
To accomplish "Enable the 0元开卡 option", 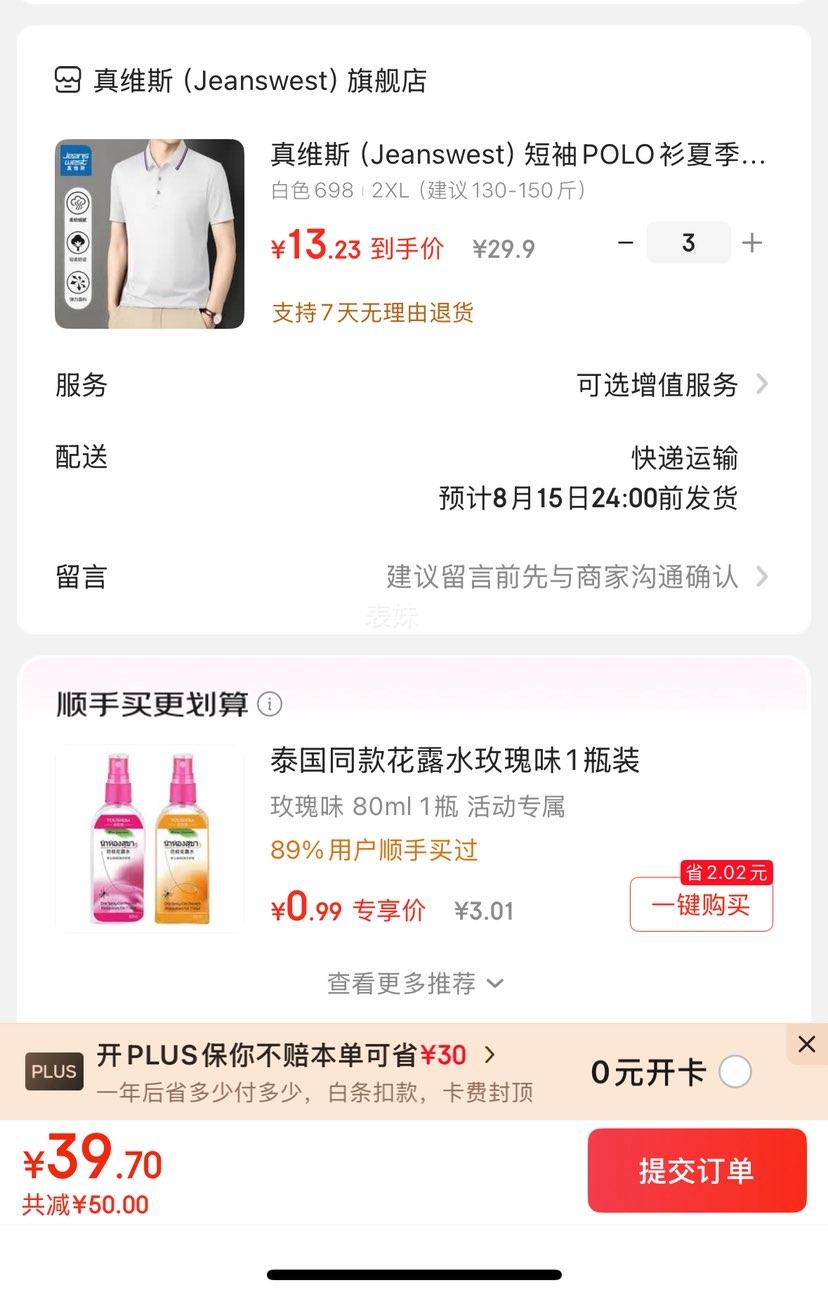I will click(736, 1071).
